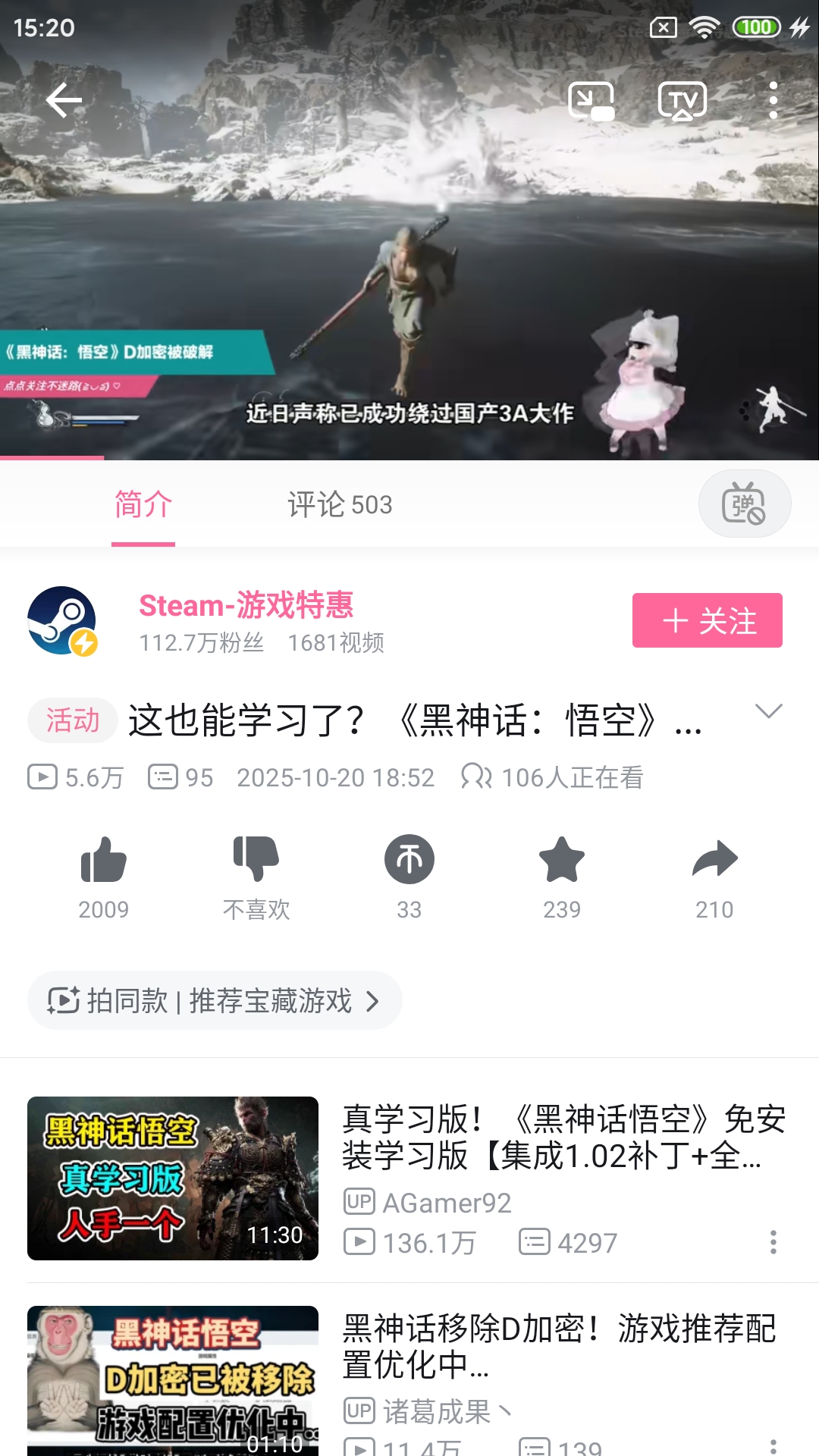Go back from the video page
The width and height of the screenshot is (819, 1456).
click(x=64, y=101)
